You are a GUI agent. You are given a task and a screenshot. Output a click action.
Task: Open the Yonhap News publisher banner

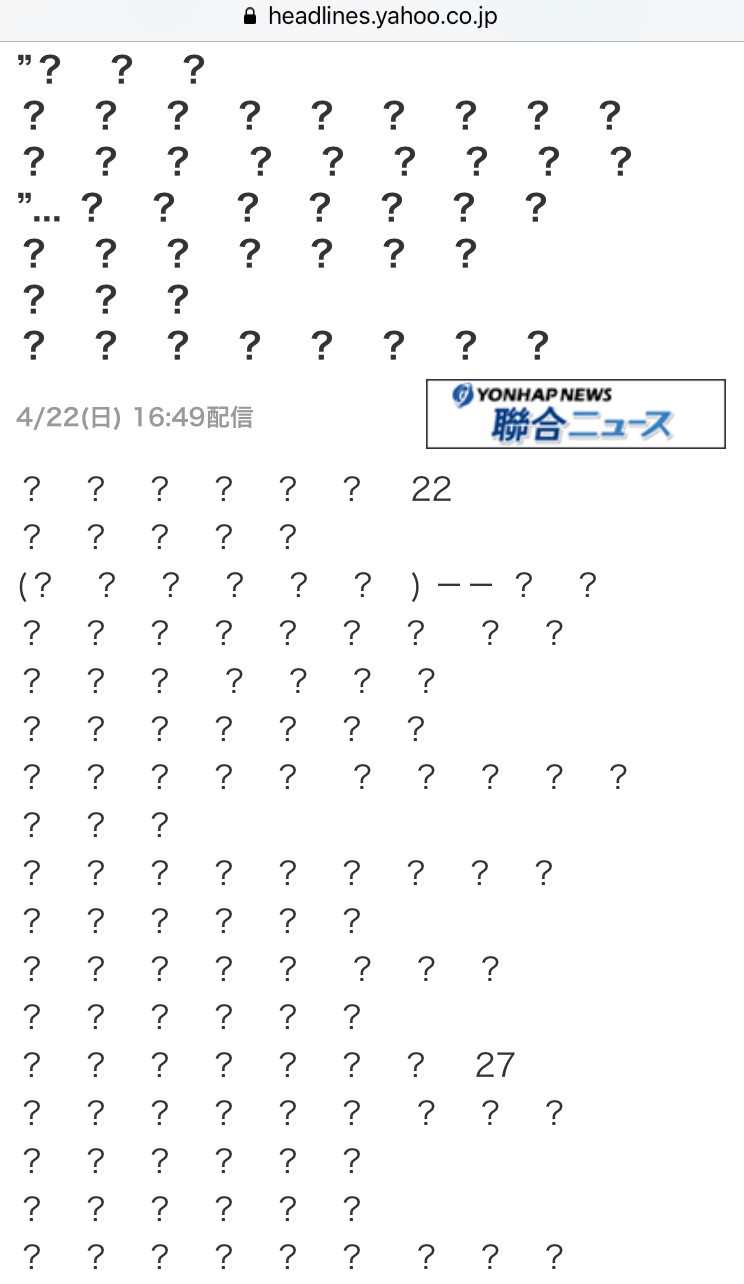575,413
